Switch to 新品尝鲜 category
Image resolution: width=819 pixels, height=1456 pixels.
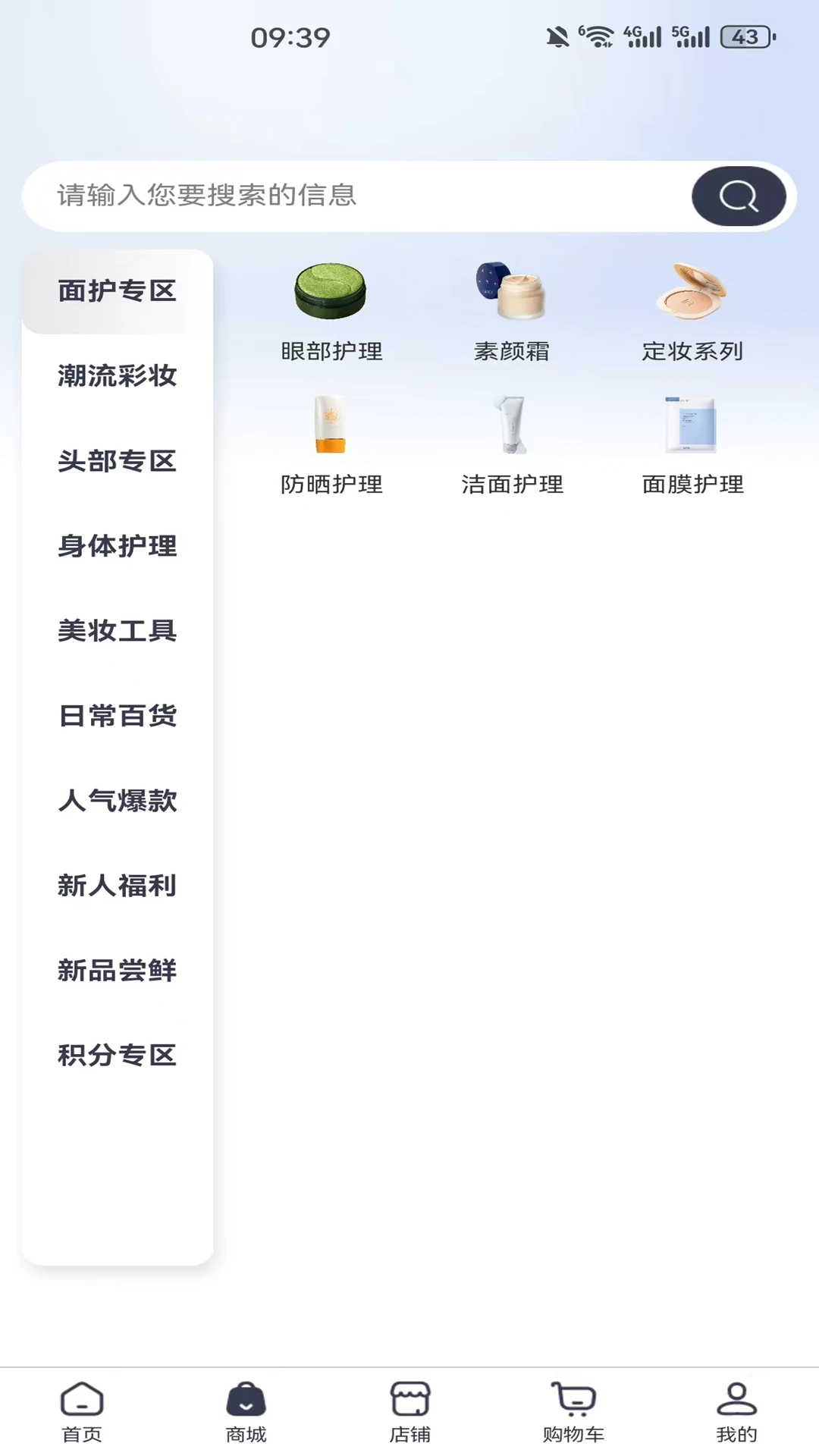click(x=118, y=971)
